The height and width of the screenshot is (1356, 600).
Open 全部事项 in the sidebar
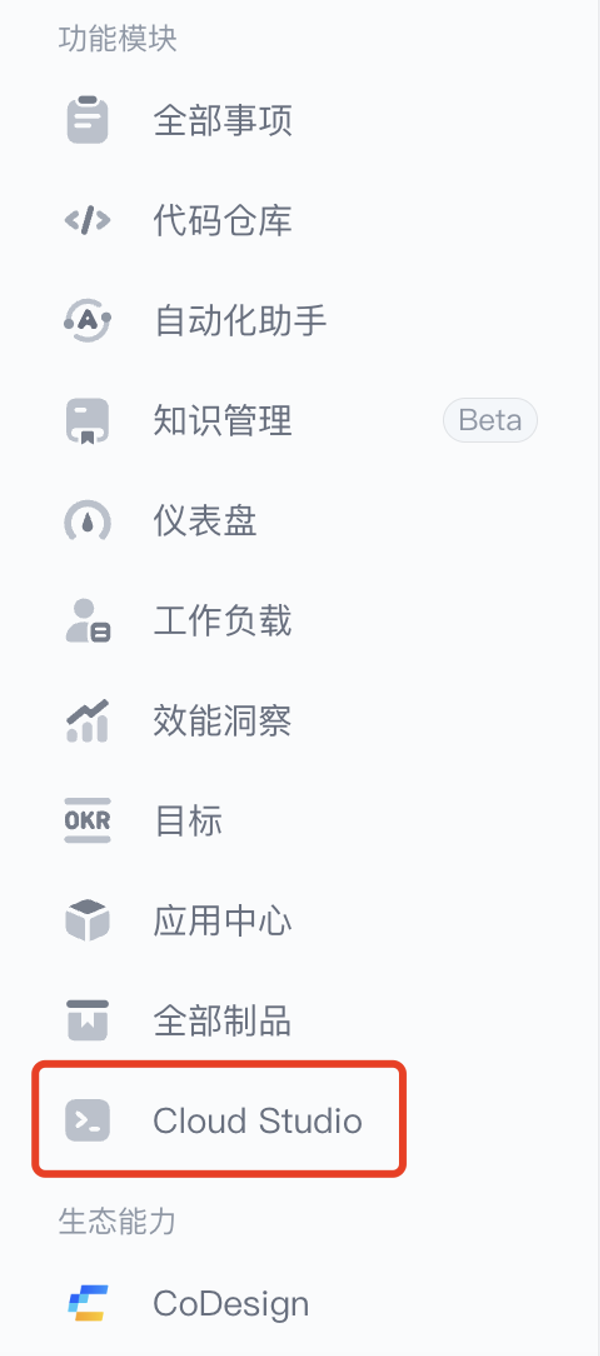click(x=222, y=121)
